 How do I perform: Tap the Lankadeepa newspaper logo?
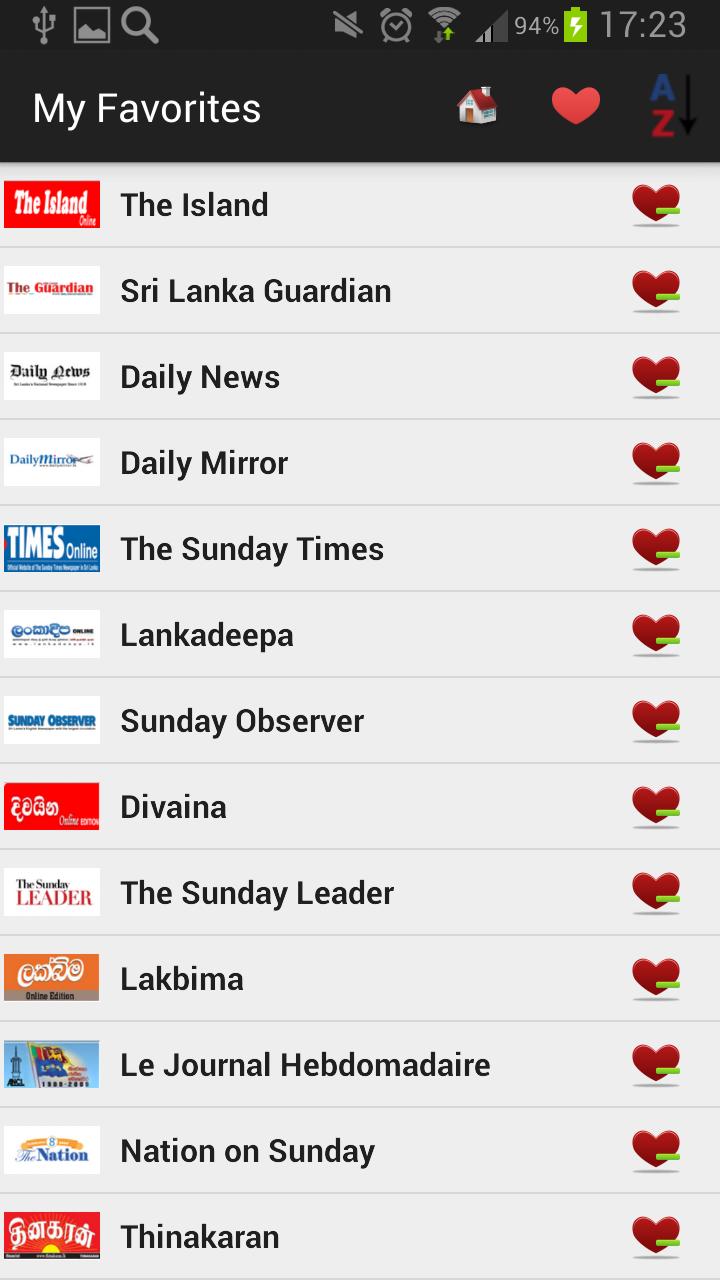[52, 634]
